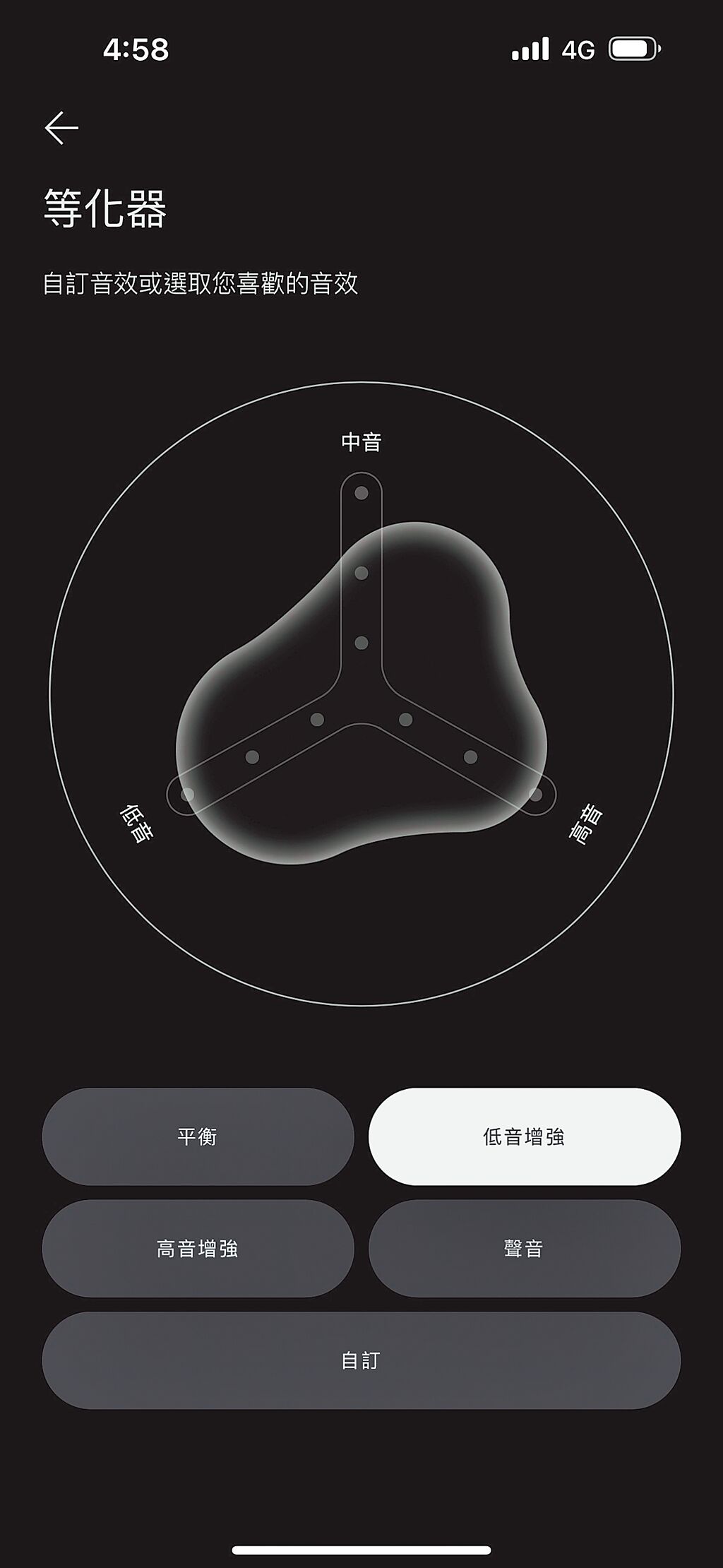
Task: Tap the second dot on the 中音 axis
Action: (363, 572)
